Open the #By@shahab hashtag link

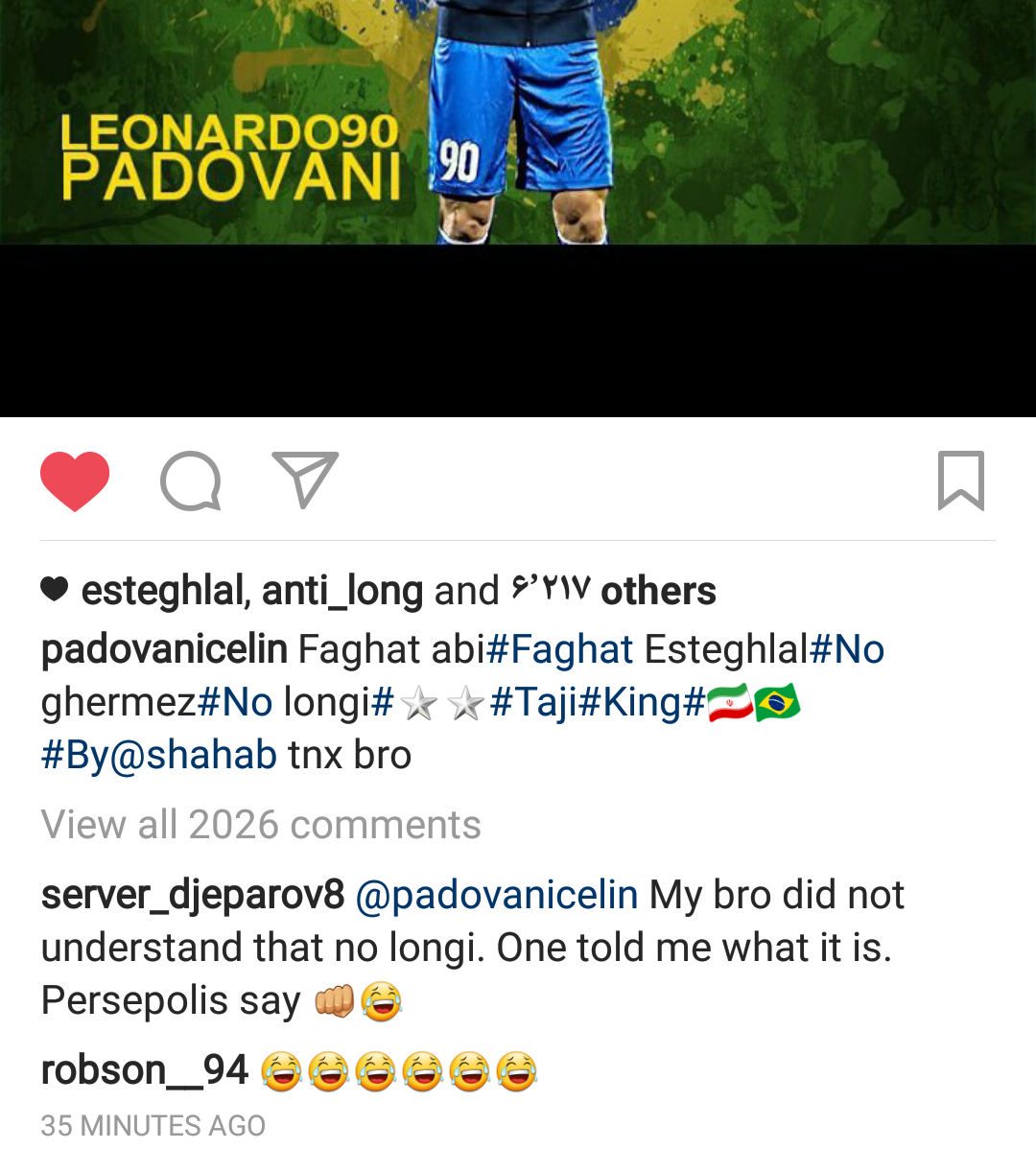coord(158,755)
